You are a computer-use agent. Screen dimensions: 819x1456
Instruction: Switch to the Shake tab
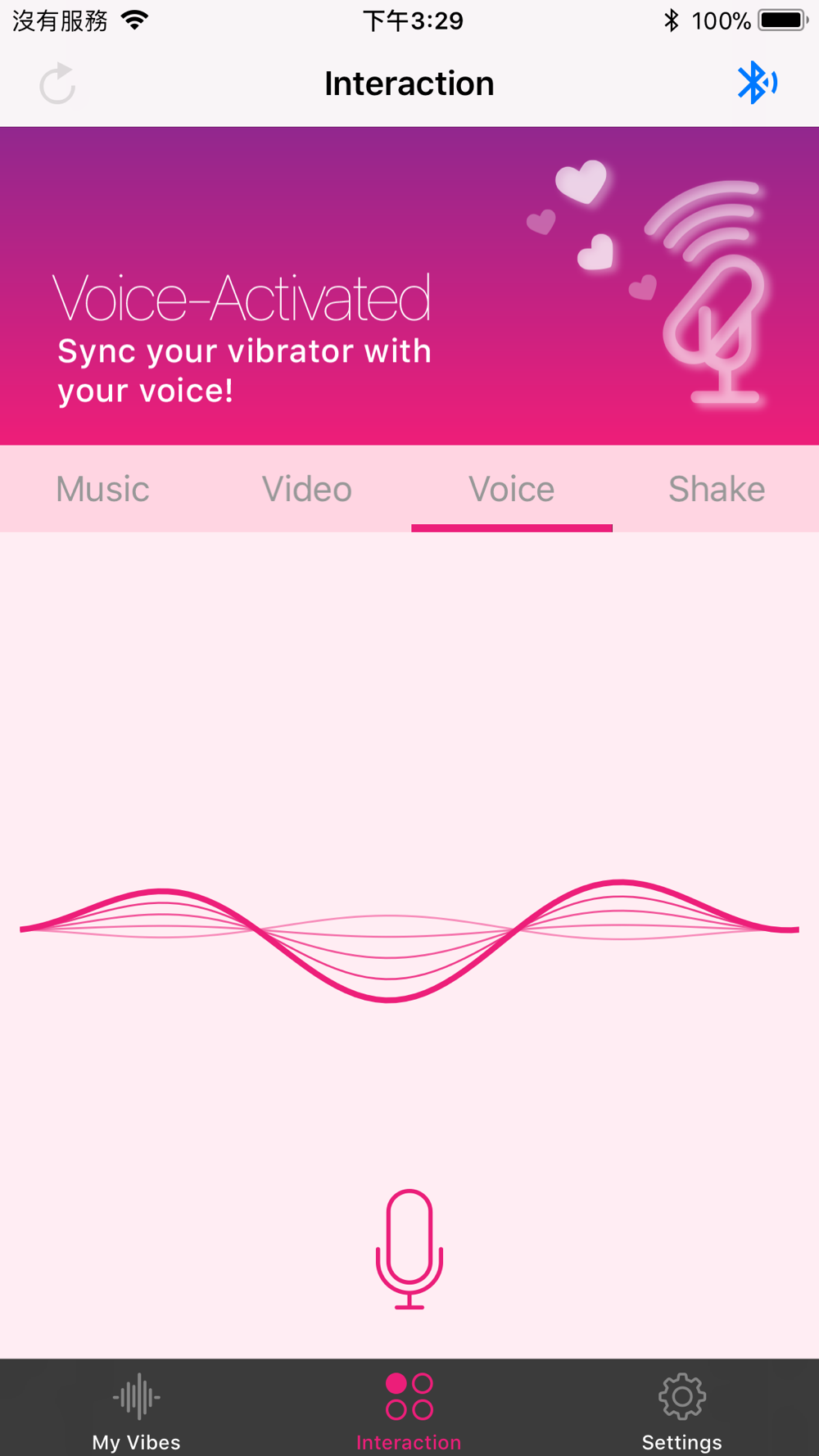(x=717, y=489)
